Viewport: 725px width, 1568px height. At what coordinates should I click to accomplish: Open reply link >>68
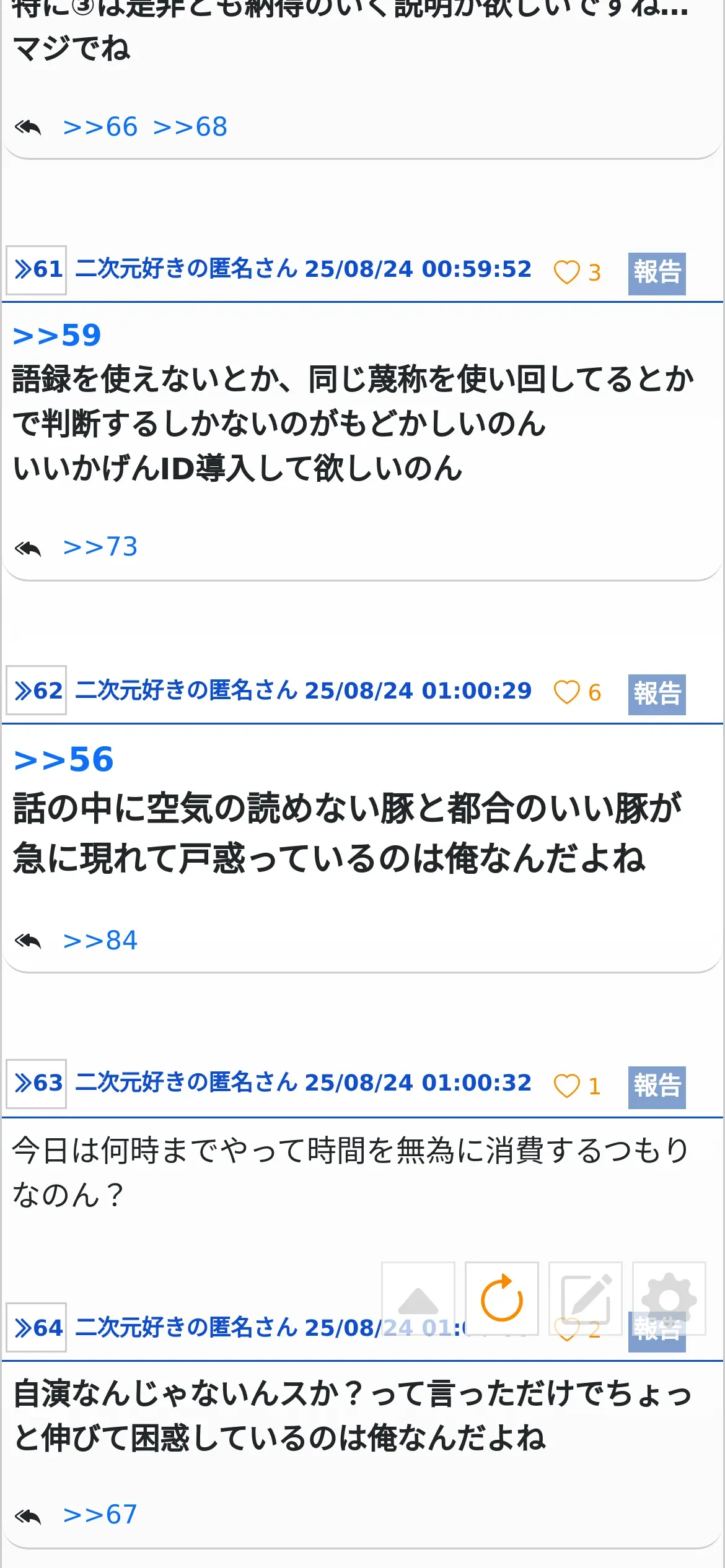[190, 127]
